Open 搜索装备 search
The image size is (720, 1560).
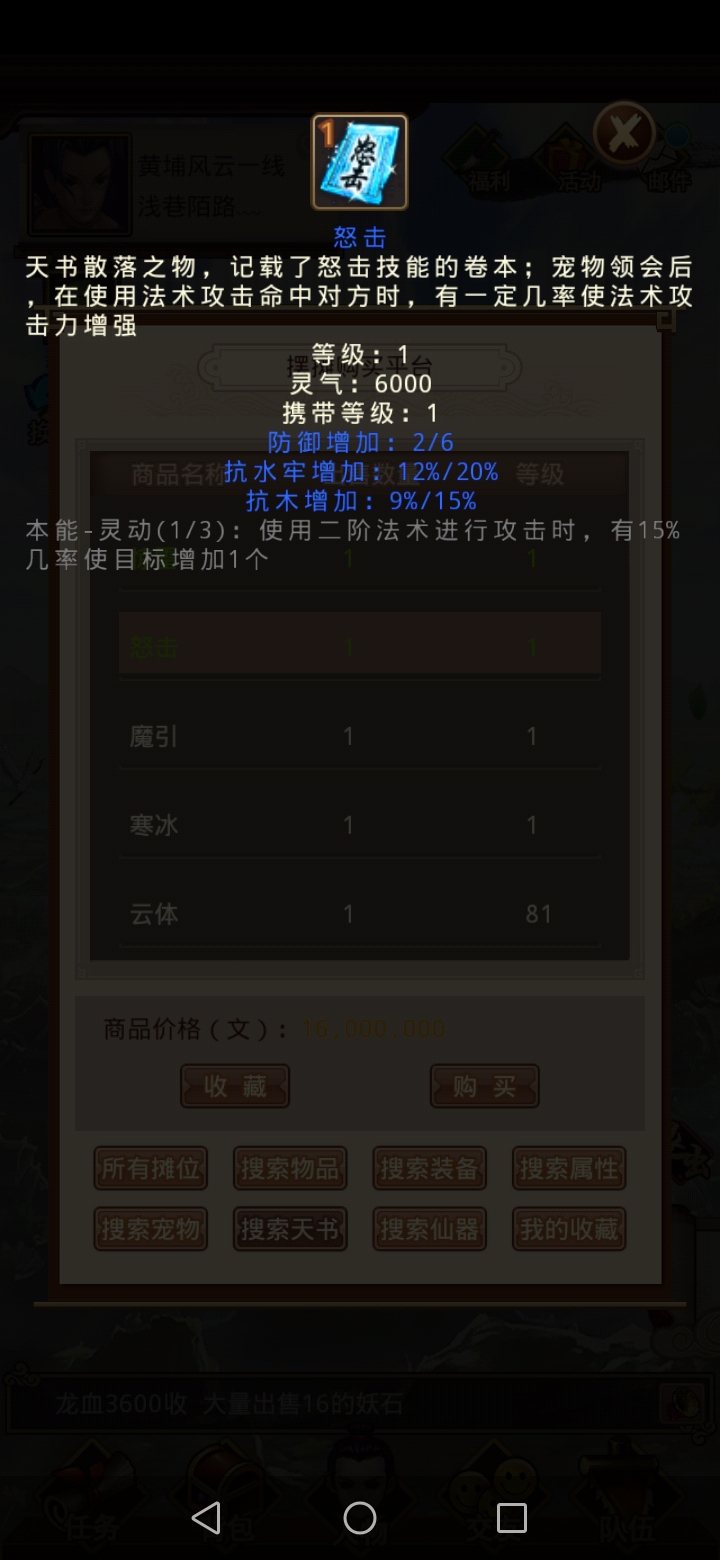(x=429, y=1168)
